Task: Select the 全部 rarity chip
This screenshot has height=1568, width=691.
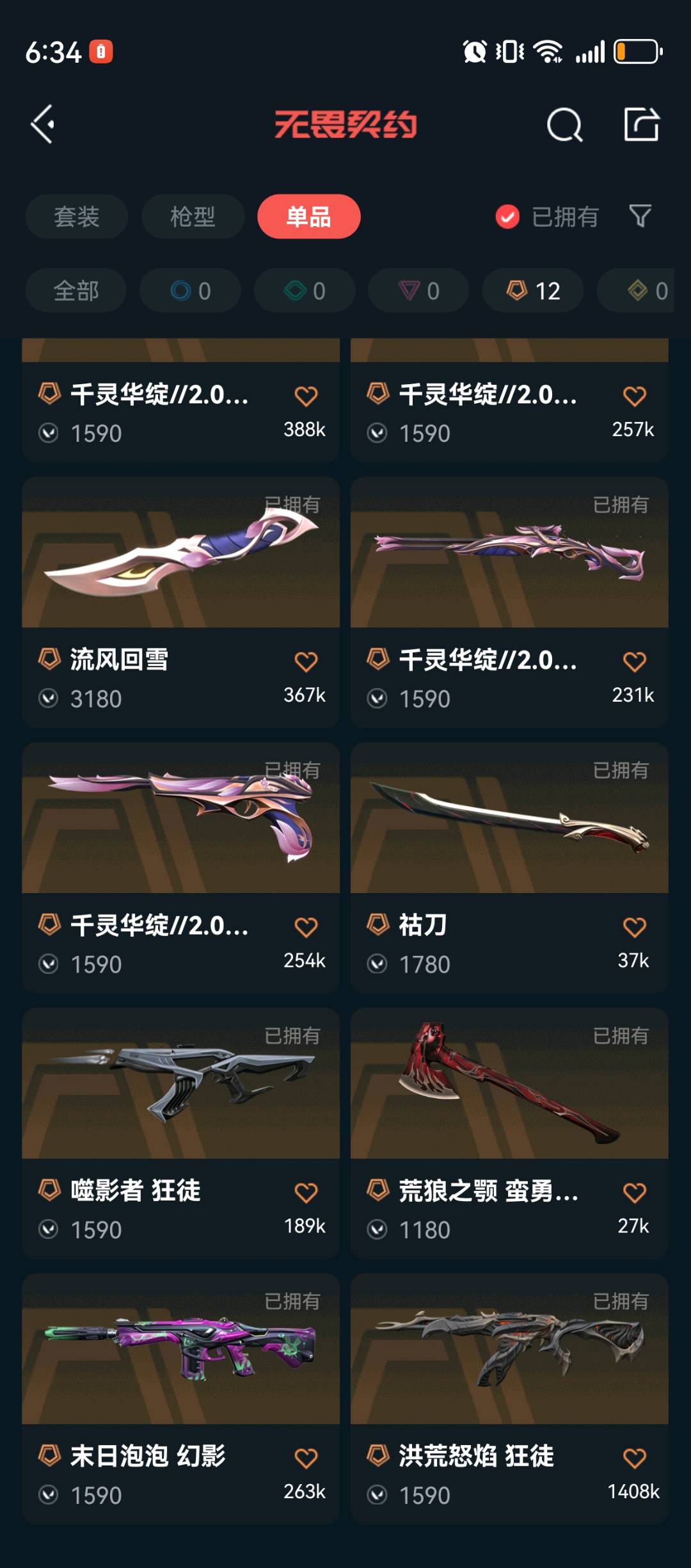Action: pyautogui.click(x=76, y=291)
